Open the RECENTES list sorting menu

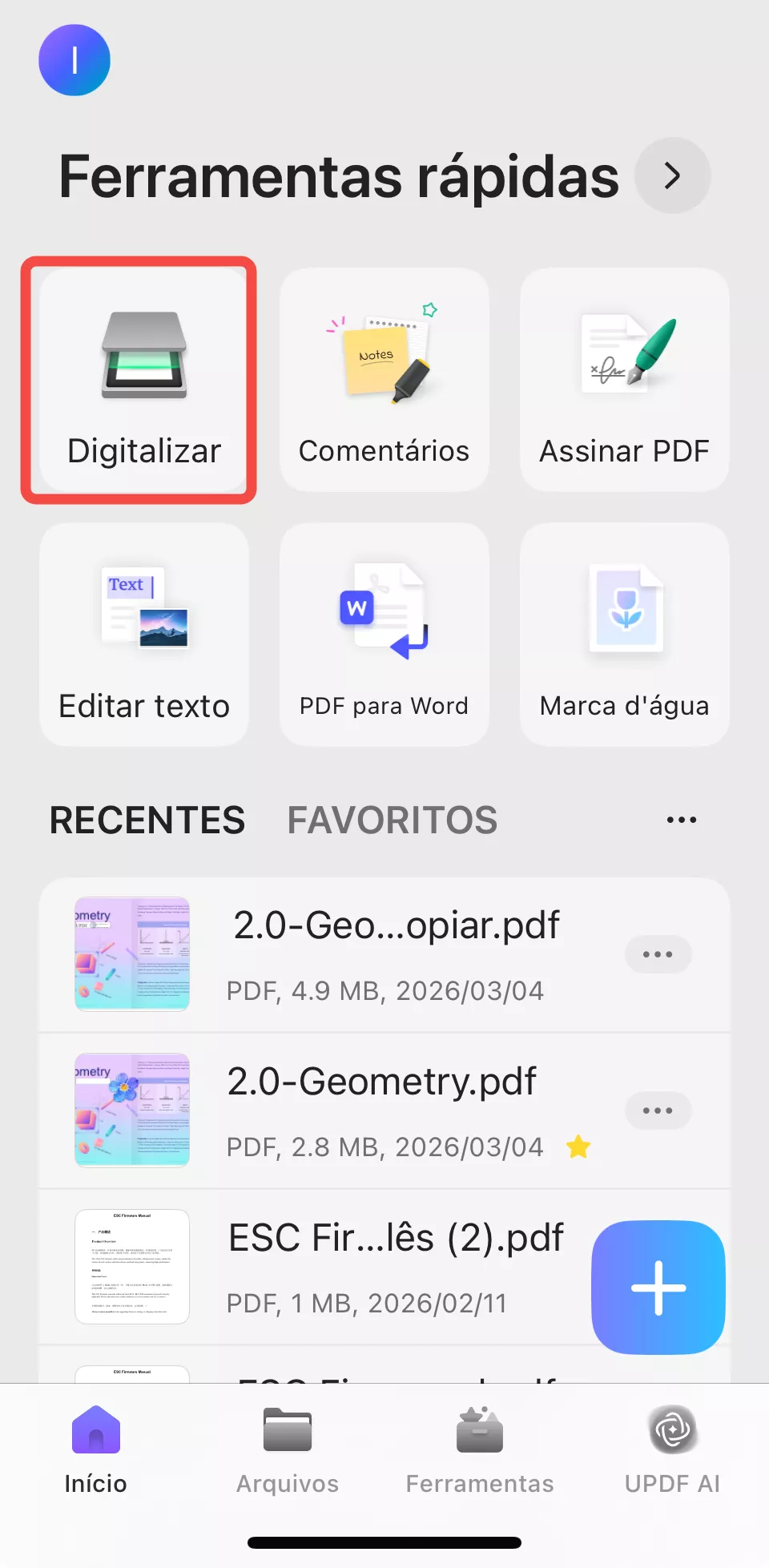681,820
